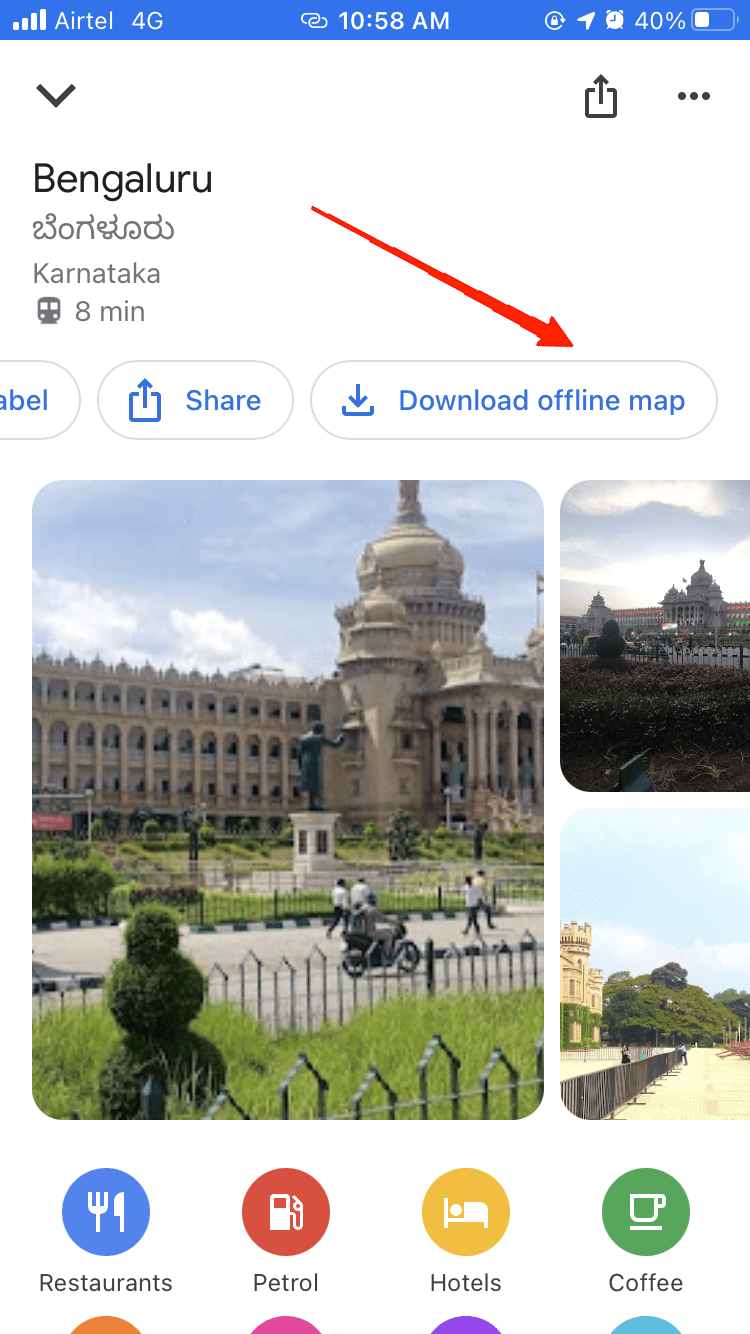This screenshot has height=1334, width=750.
Task: Open the bottom-right palace walkway photo
Action: pos(654,964)
